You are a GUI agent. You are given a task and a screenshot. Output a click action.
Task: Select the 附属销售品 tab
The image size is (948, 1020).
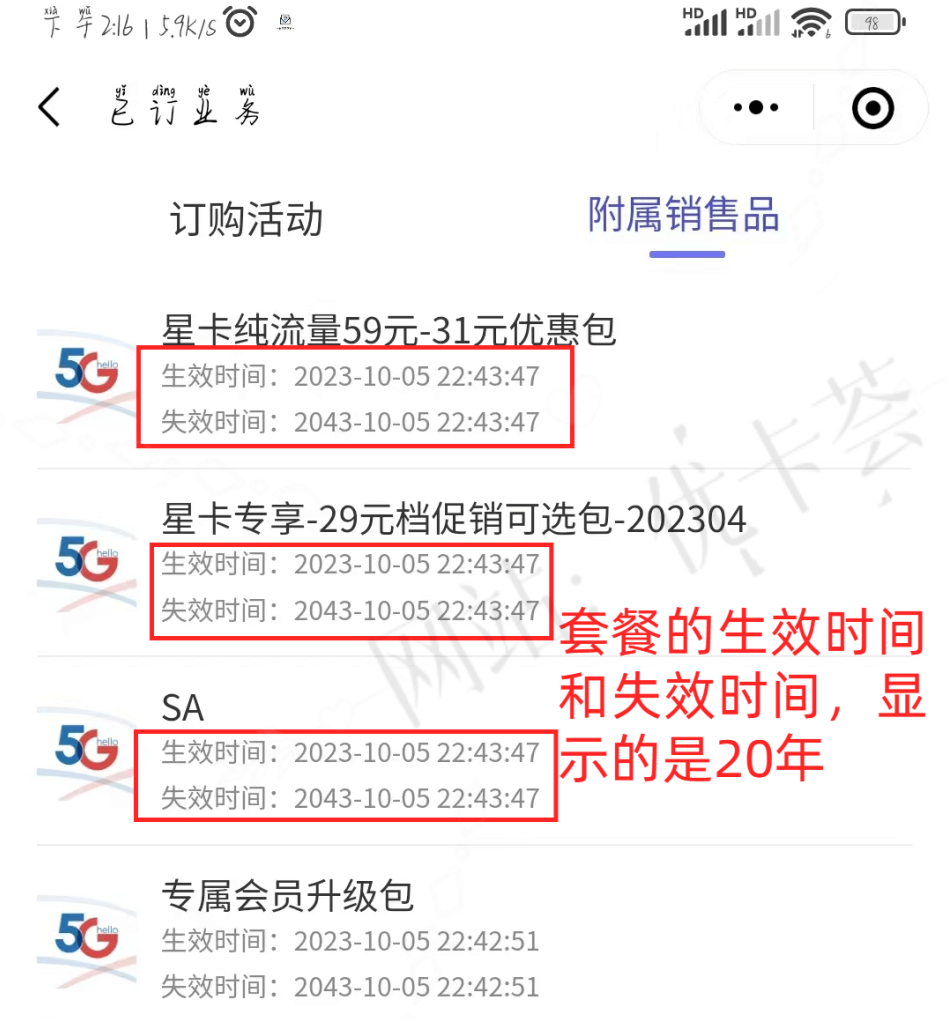tap(684, 216)
